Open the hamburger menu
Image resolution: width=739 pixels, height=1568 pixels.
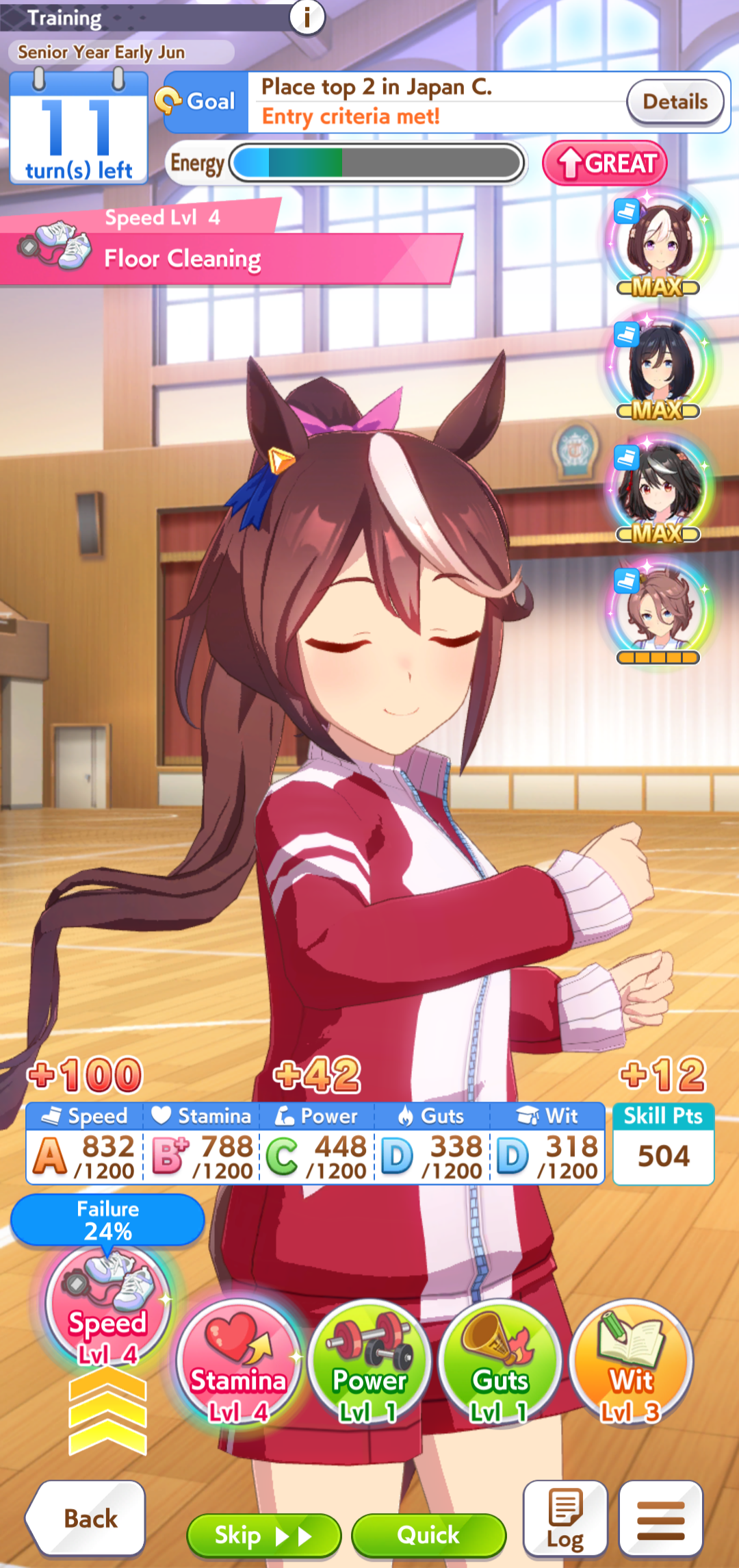[660, 1519]
